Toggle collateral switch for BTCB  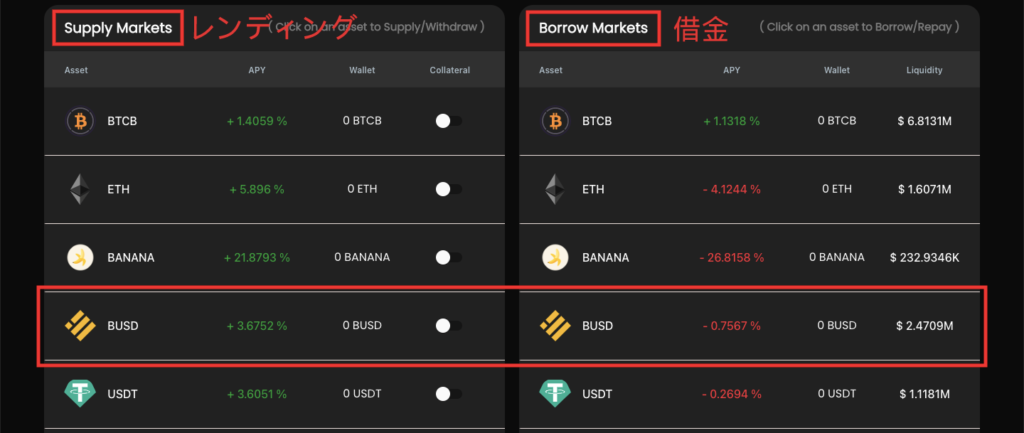pos(448,121)
